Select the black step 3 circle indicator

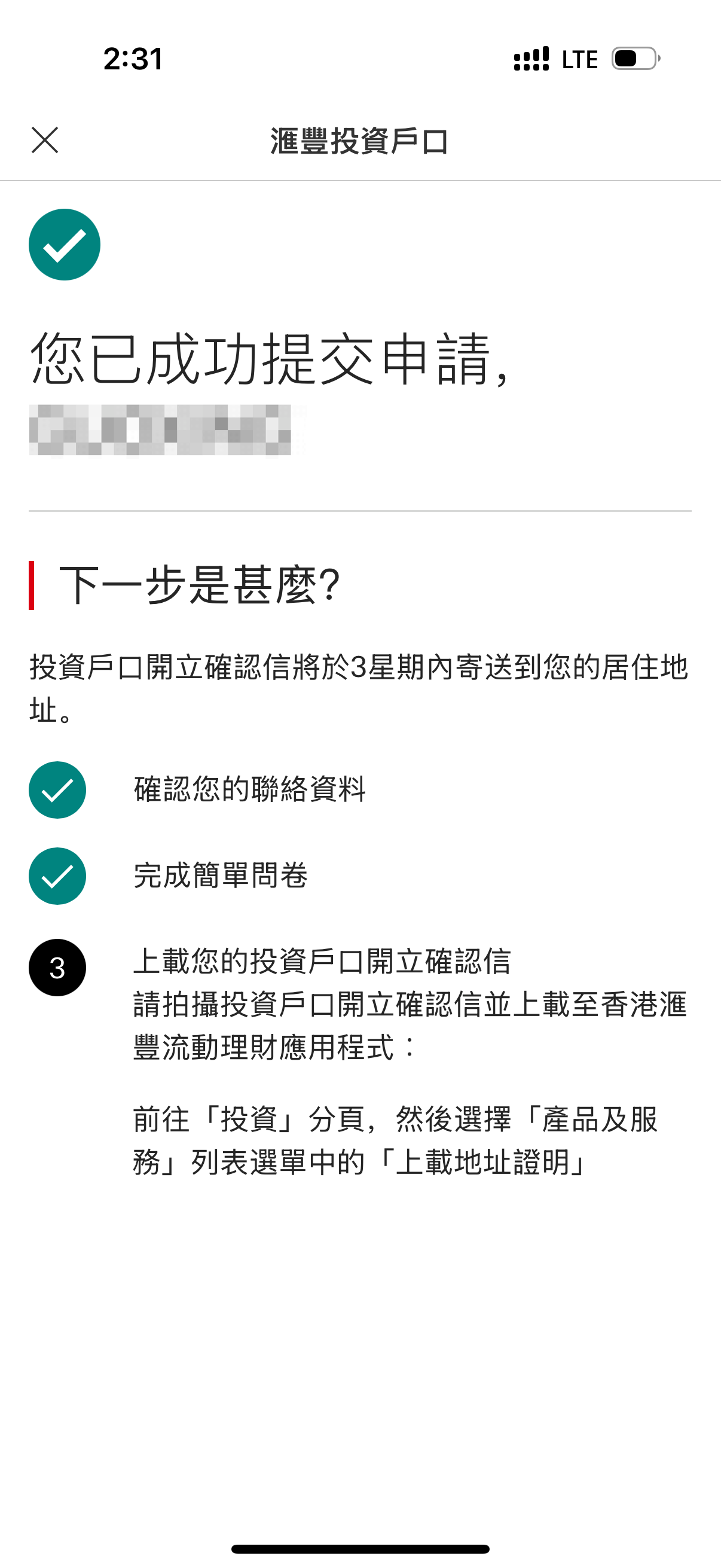(57, 967)
